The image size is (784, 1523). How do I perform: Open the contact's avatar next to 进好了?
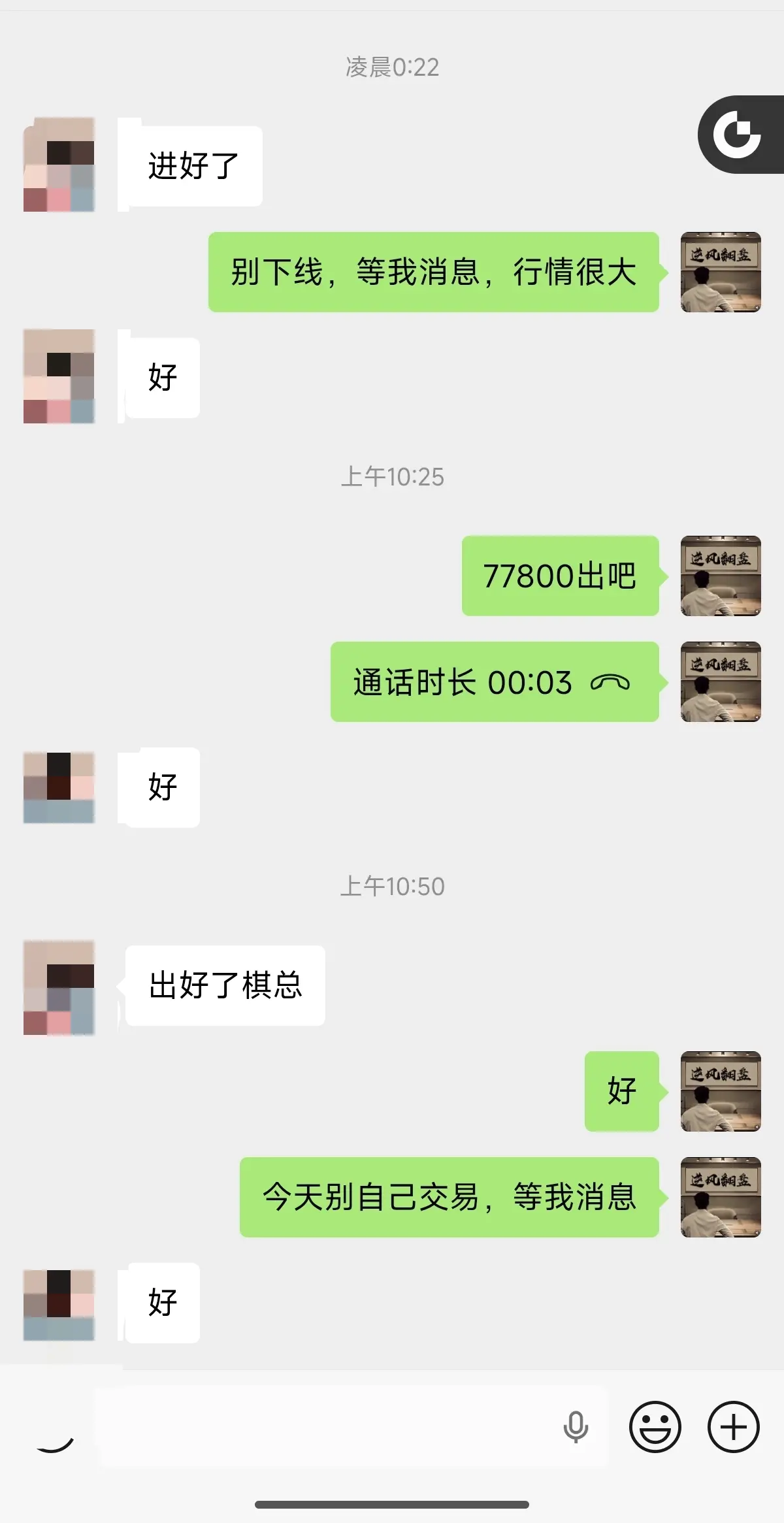(59, 163)
